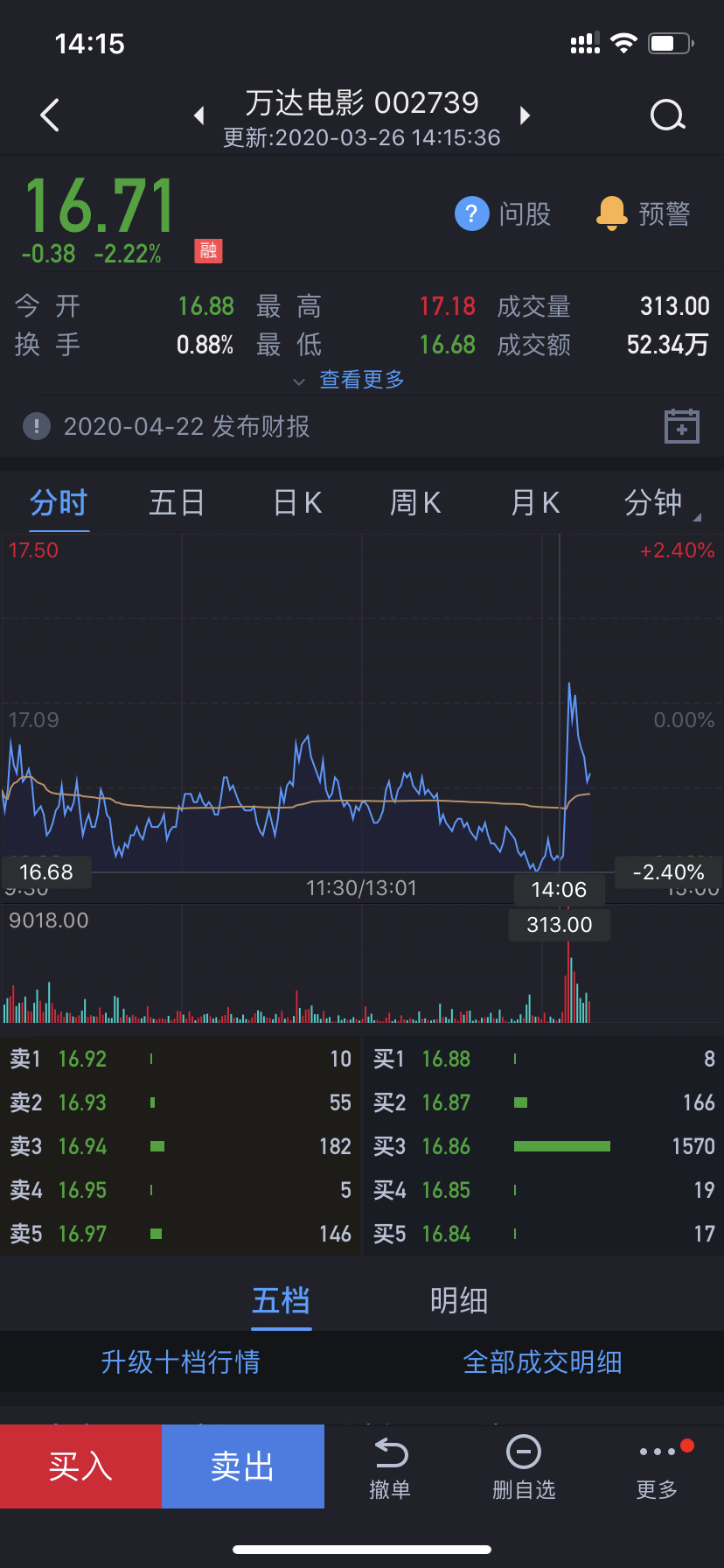Keep 五档 five-level quote view selected
This screenshot has height=1568, width=724.
coord(281,1301)
